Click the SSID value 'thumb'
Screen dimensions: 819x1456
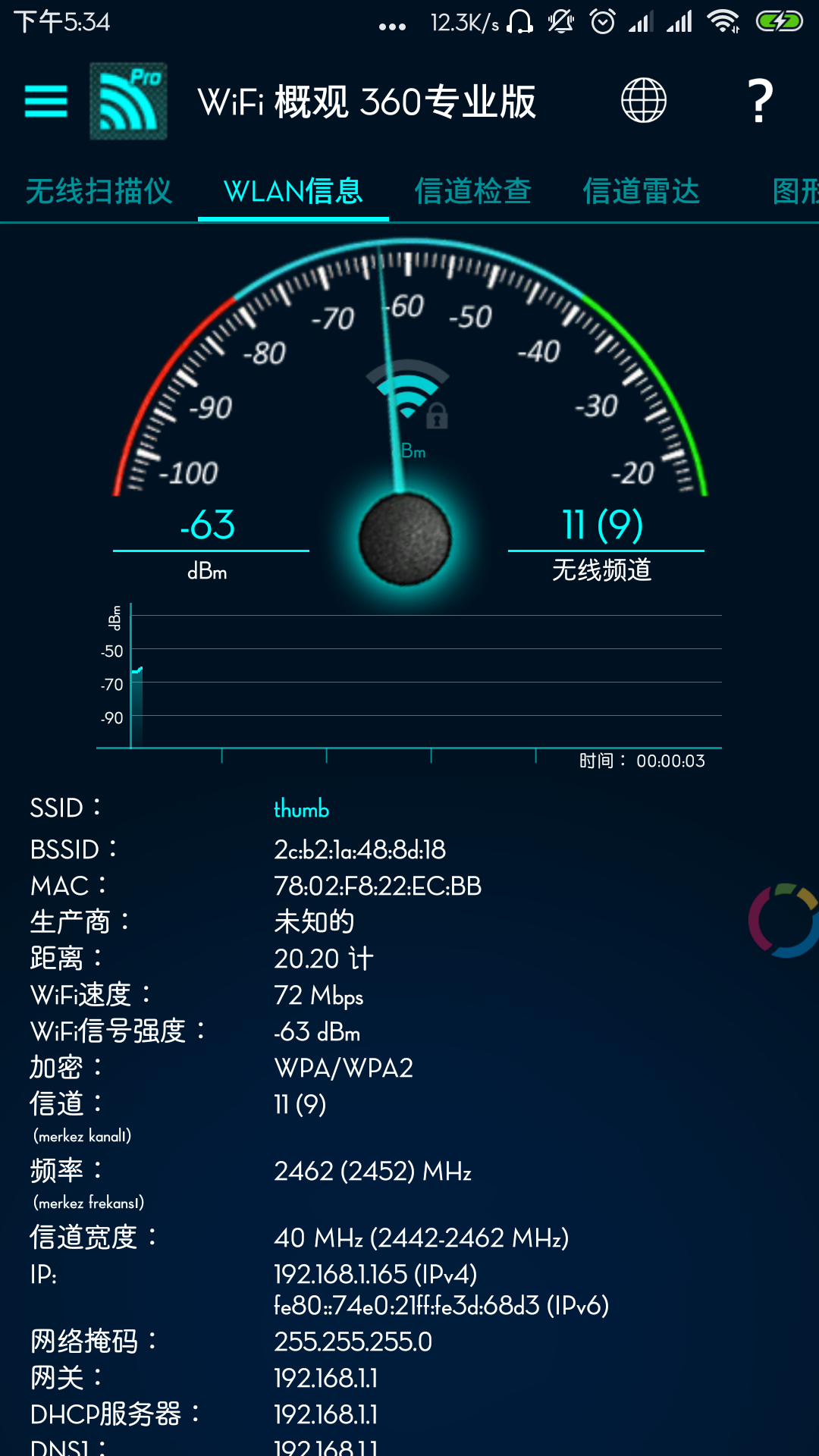pos(301,809)
